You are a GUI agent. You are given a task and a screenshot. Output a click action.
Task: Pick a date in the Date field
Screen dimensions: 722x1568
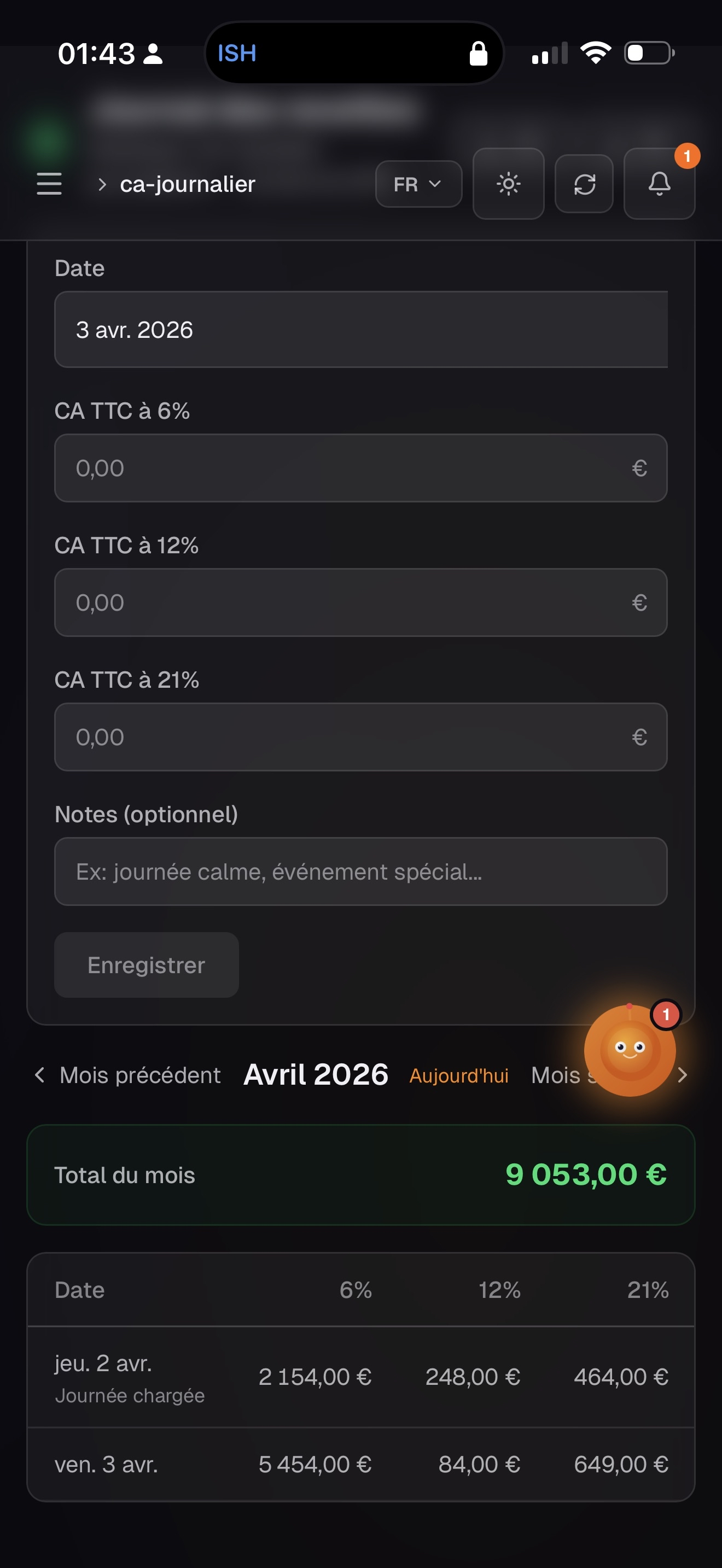(360, 329)
